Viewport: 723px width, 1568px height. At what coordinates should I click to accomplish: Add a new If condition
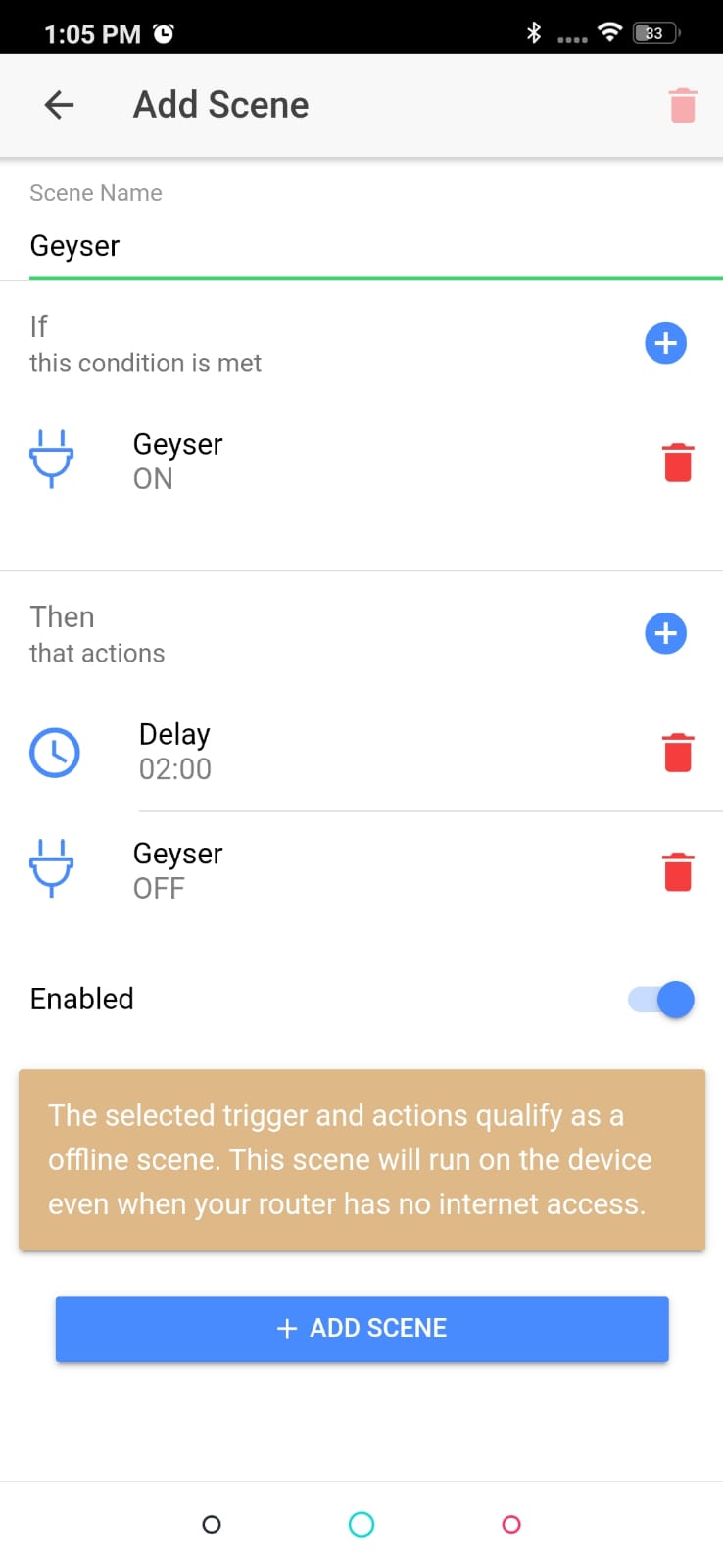click(666, 343)
